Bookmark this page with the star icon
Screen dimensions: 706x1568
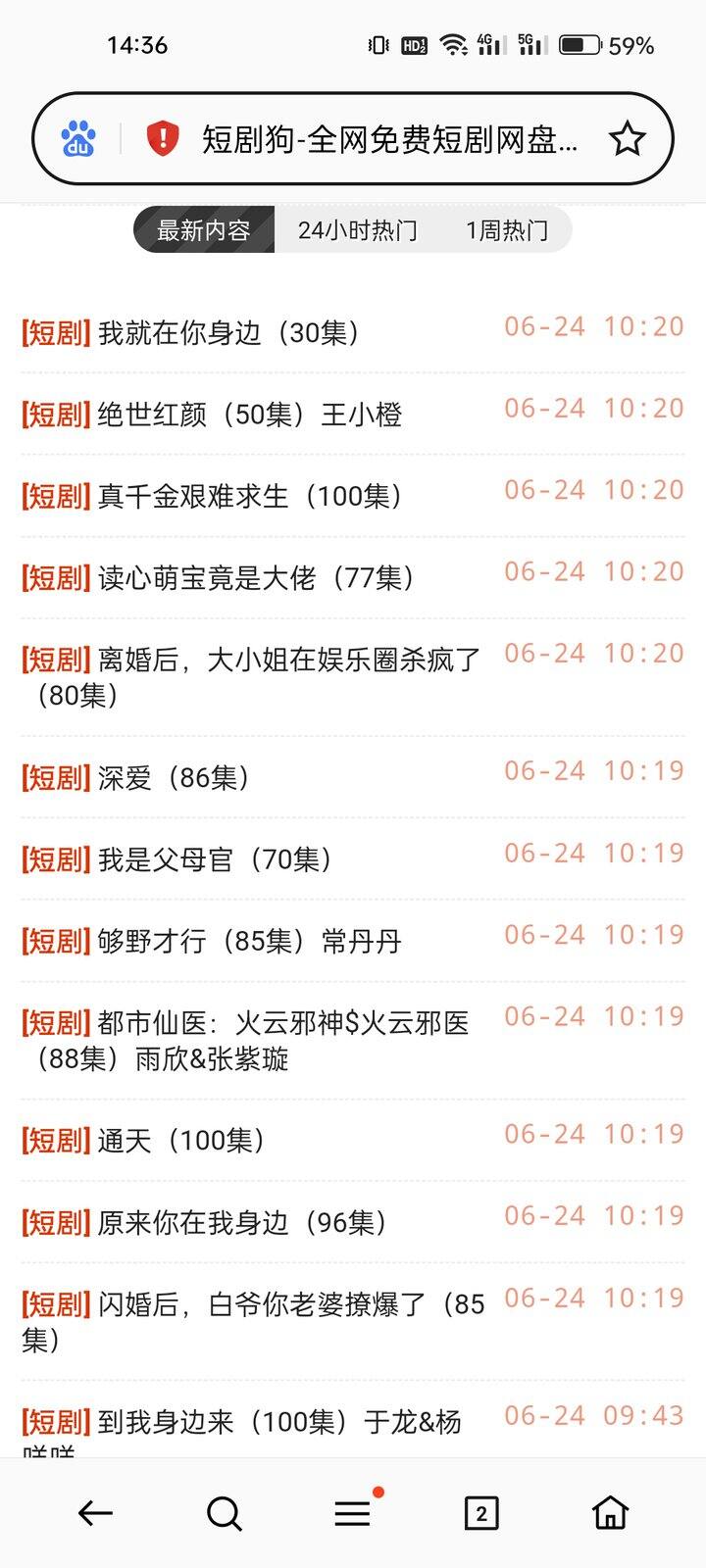pyautogui.click(x=627, y=139)
